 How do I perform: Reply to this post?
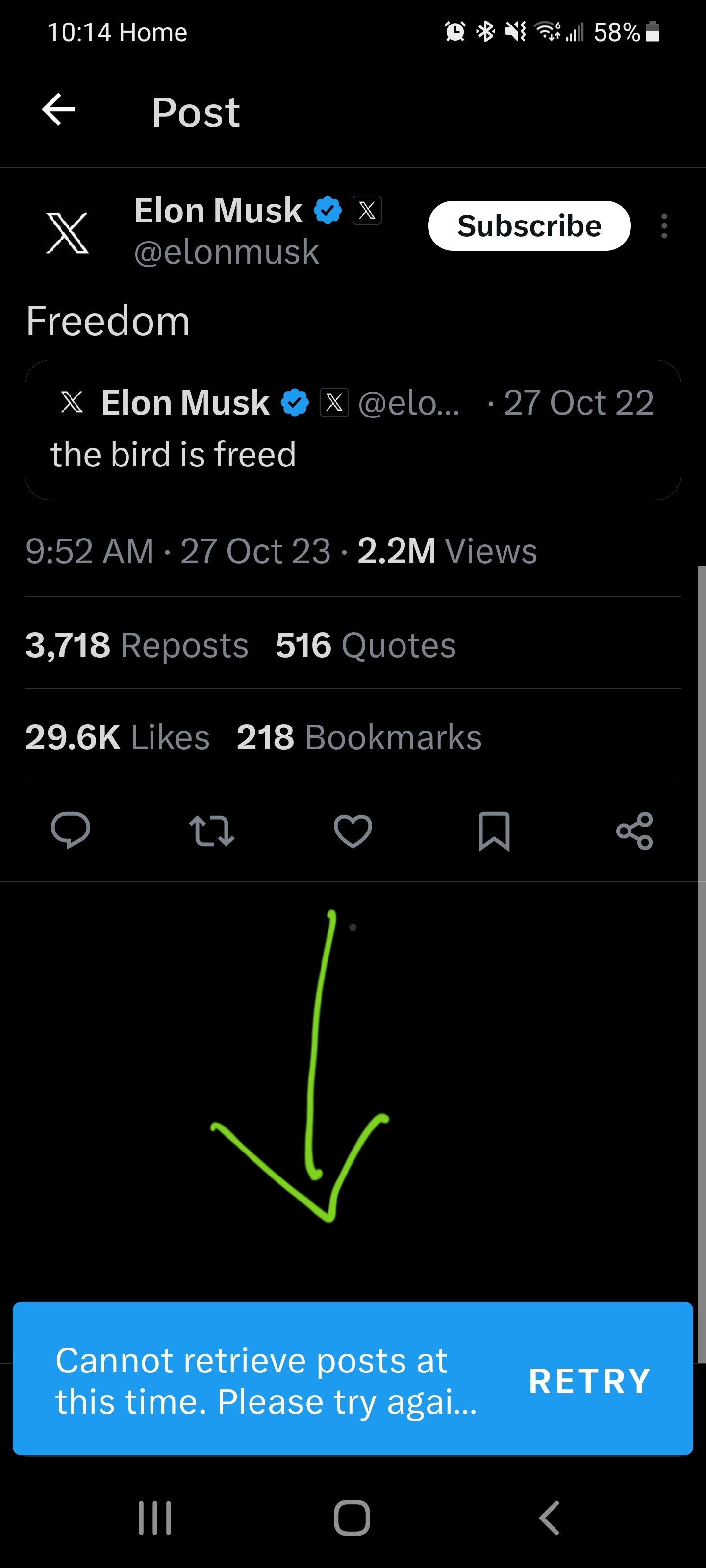71,830
